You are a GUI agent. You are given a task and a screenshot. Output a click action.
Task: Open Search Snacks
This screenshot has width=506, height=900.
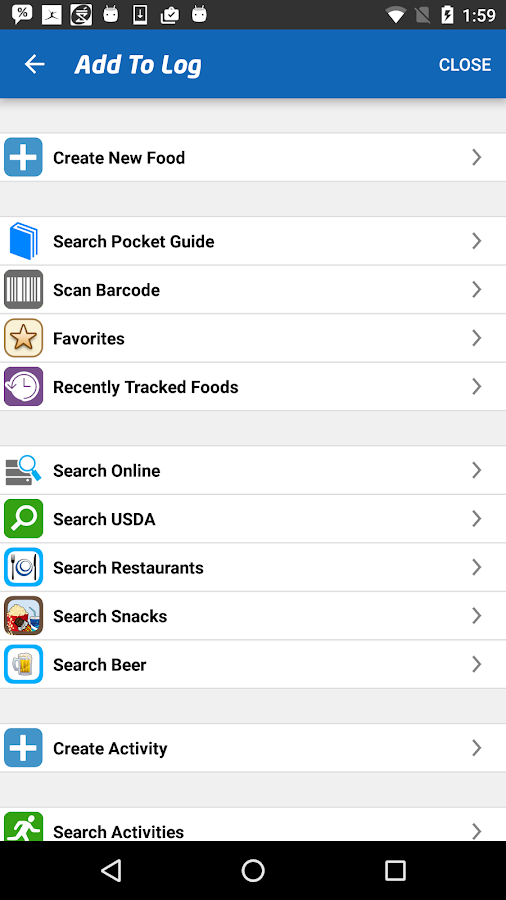tap(253, 616)
